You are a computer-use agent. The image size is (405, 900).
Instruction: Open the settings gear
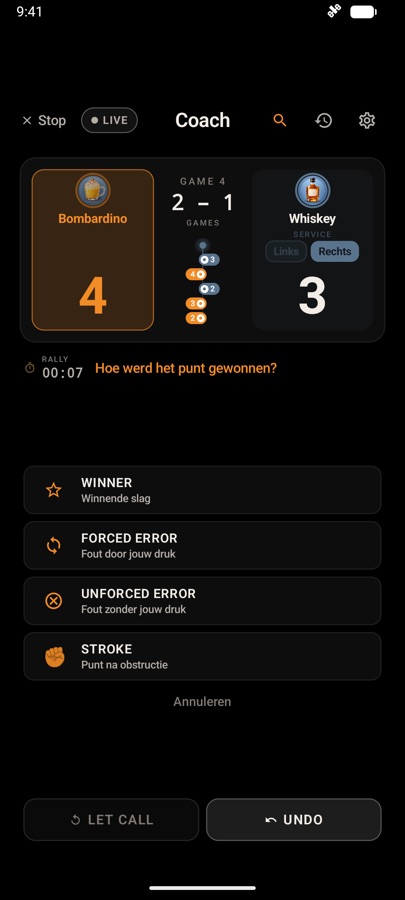point(367,121)
